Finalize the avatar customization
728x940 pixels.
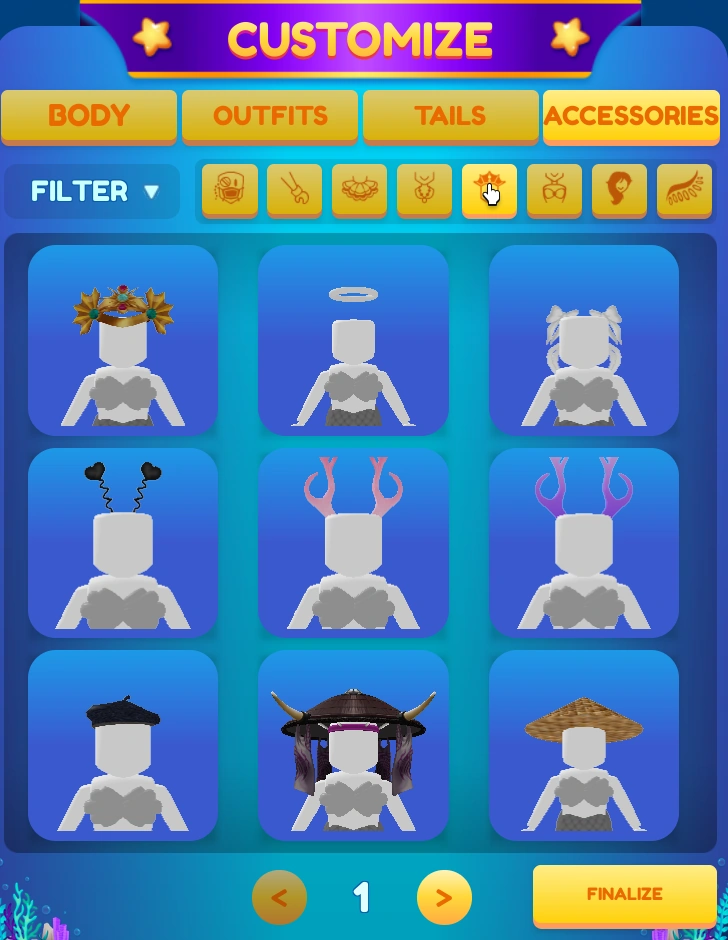pyautogui.click(x=624, y=894)
